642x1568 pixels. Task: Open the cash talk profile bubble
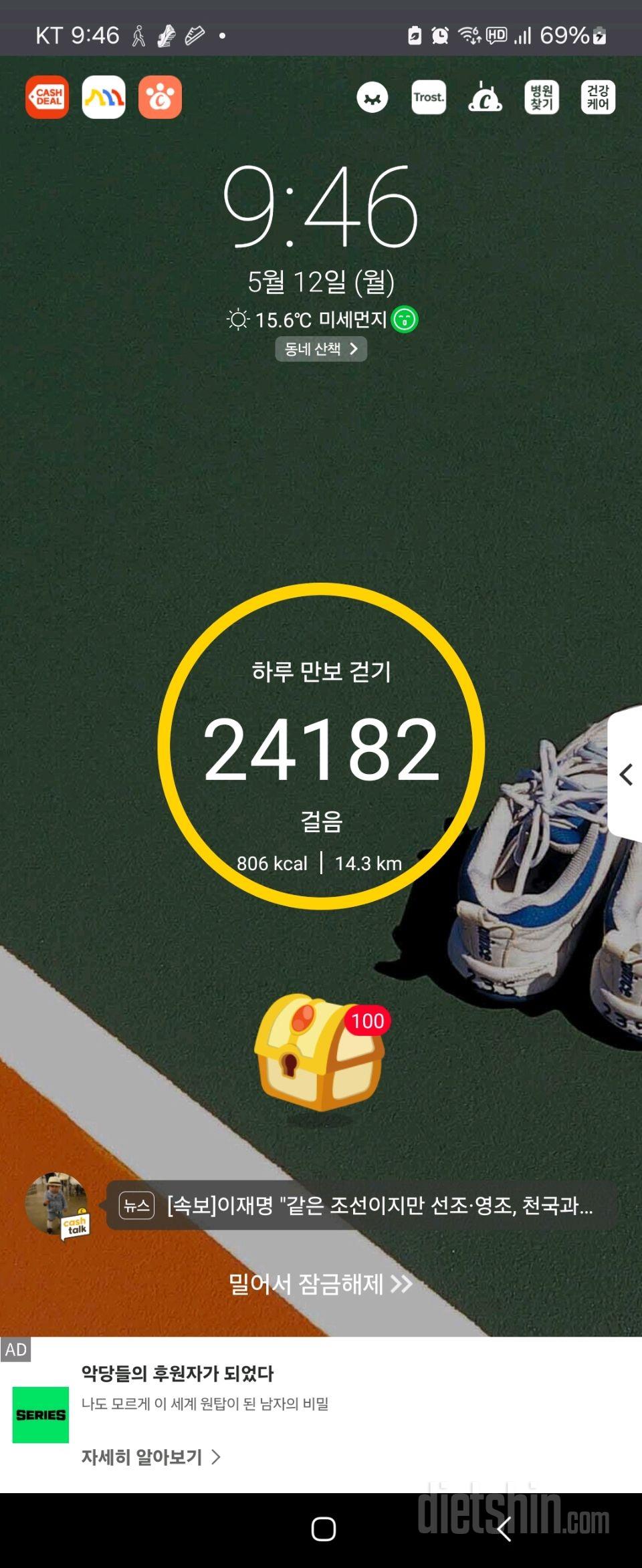pyautogui.click(x=57, y=1204)
